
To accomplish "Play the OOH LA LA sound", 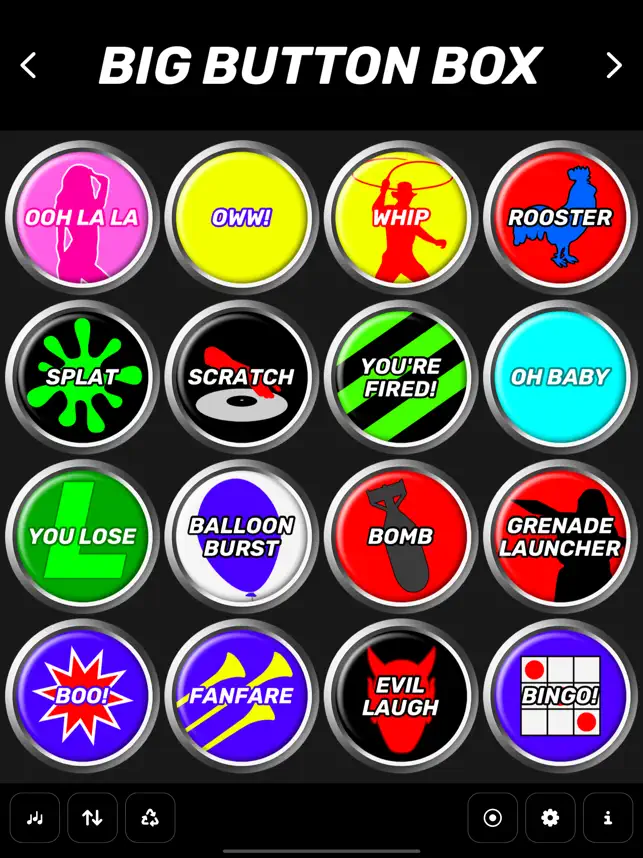I will pos(82,218).
